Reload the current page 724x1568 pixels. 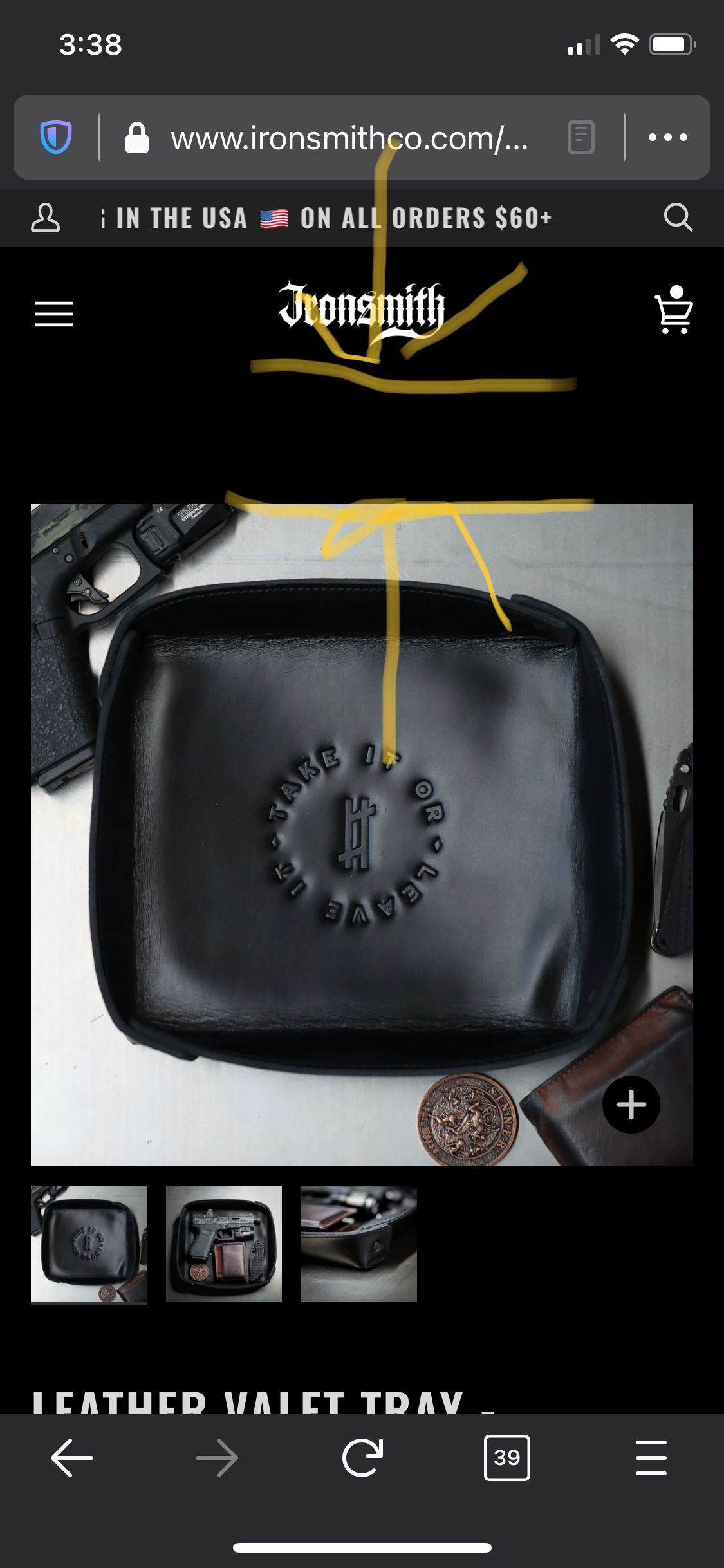[362, 1457]
